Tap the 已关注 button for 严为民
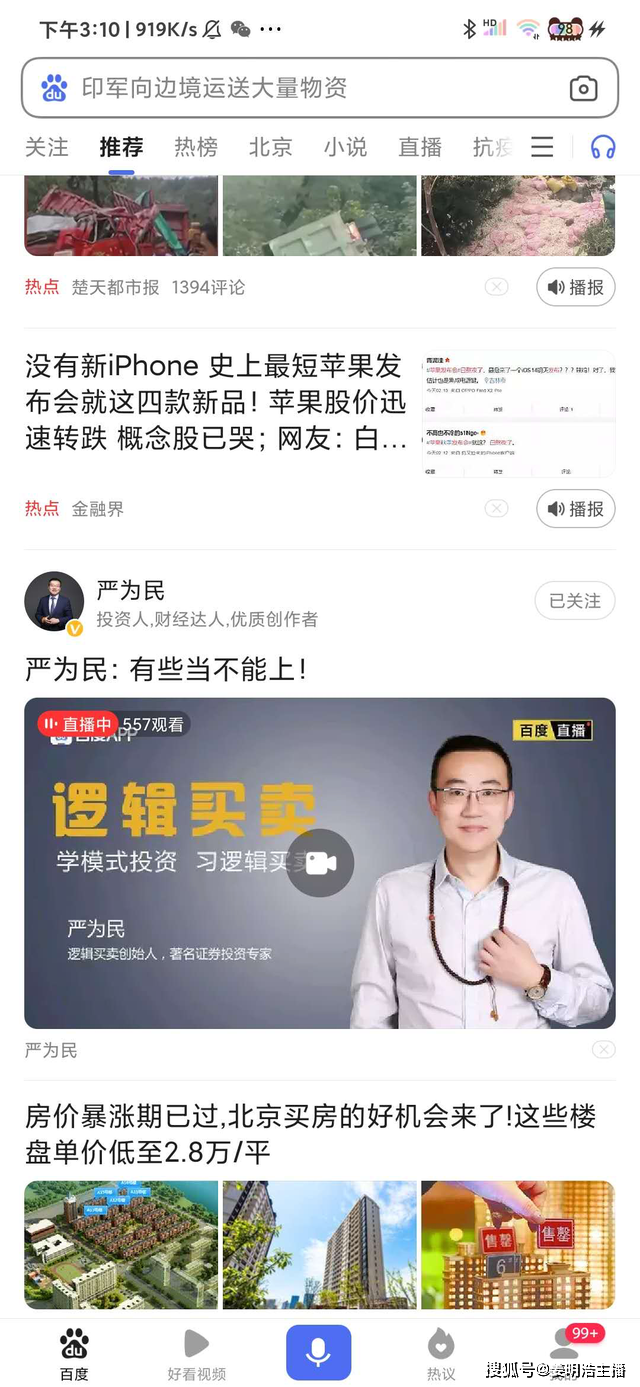Image resolution: width=640 pixels, height=1387 pixels. click(575, 601)
